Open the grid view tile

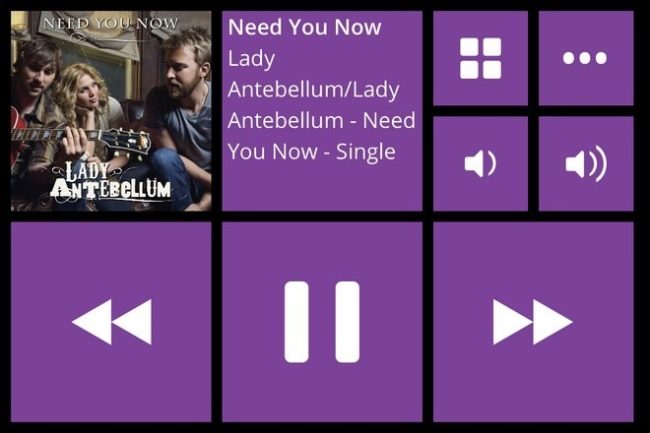pos(480,58)
